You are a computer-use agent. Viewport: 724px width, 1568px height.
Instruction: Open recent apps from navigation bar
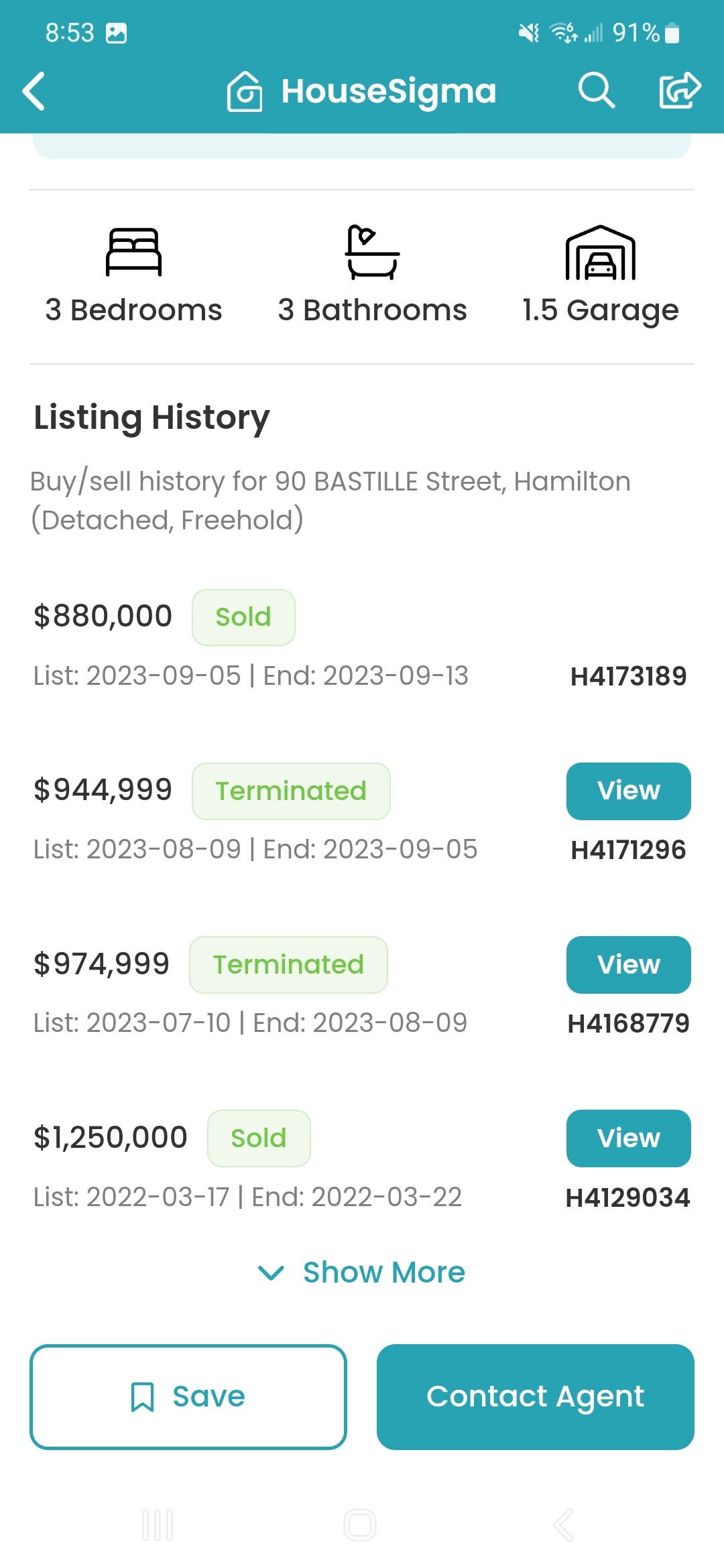(158, 1525)
